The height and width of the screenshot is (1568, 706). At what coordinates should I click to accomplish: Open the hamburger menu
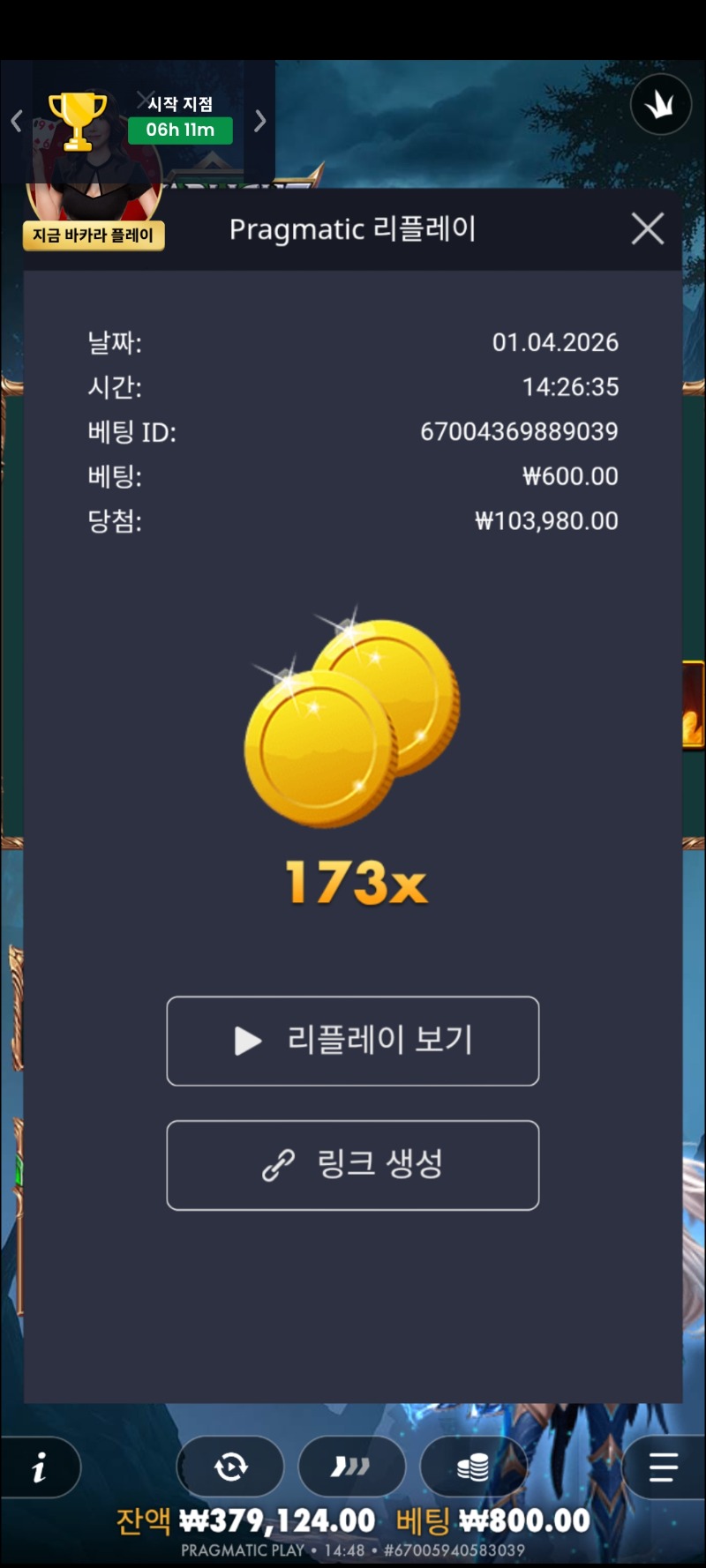(x=663, y=1467)
